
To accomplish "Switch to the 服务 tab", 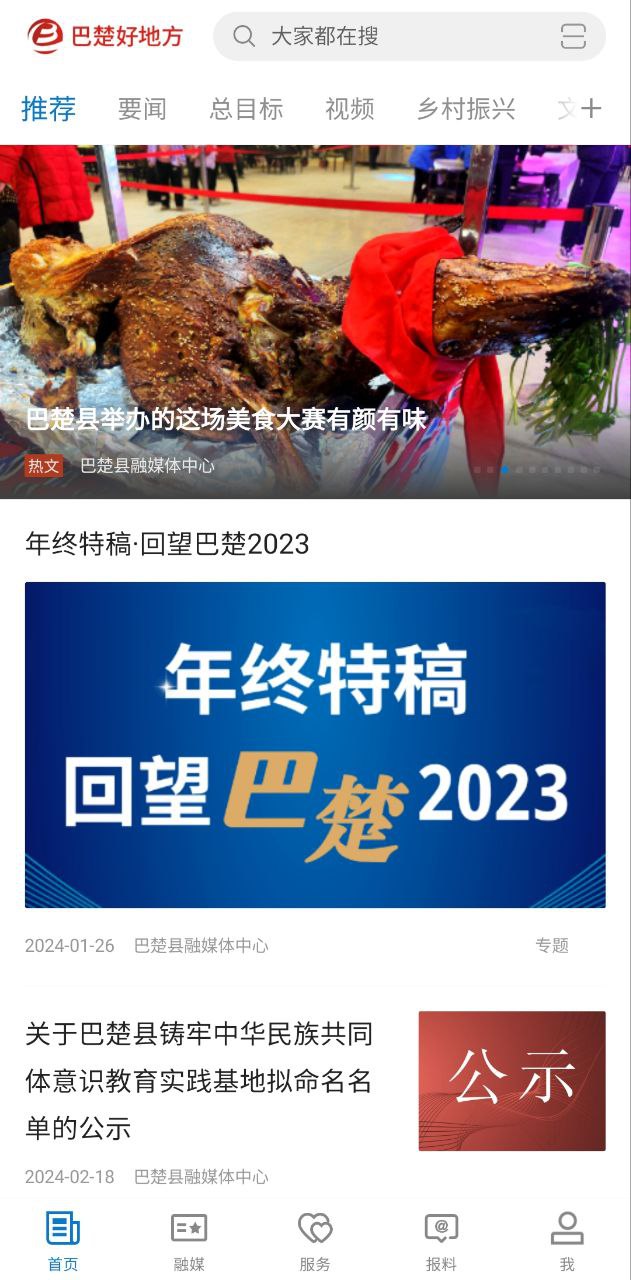I will pyautogui.click(x=315, y=1241).
